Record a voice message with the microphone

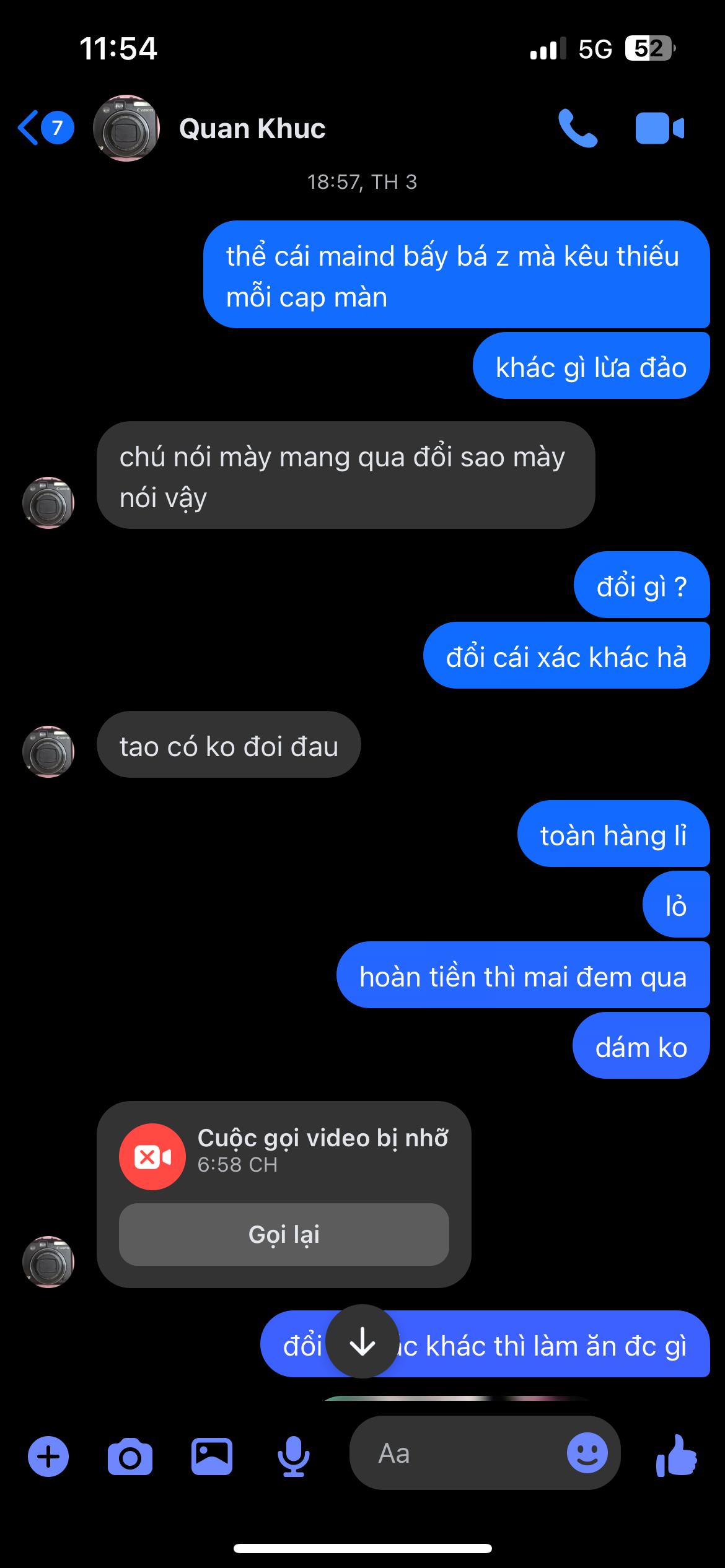[293, 1457]
